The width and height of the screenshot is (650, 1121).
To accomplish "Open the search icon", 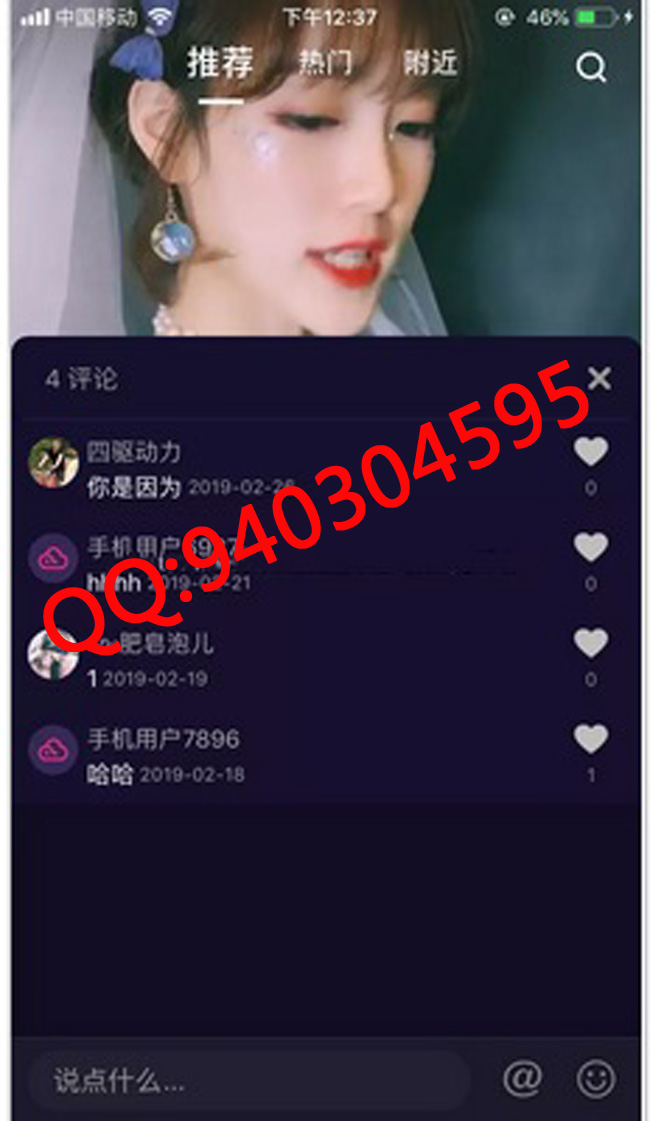I will [591, 68].
